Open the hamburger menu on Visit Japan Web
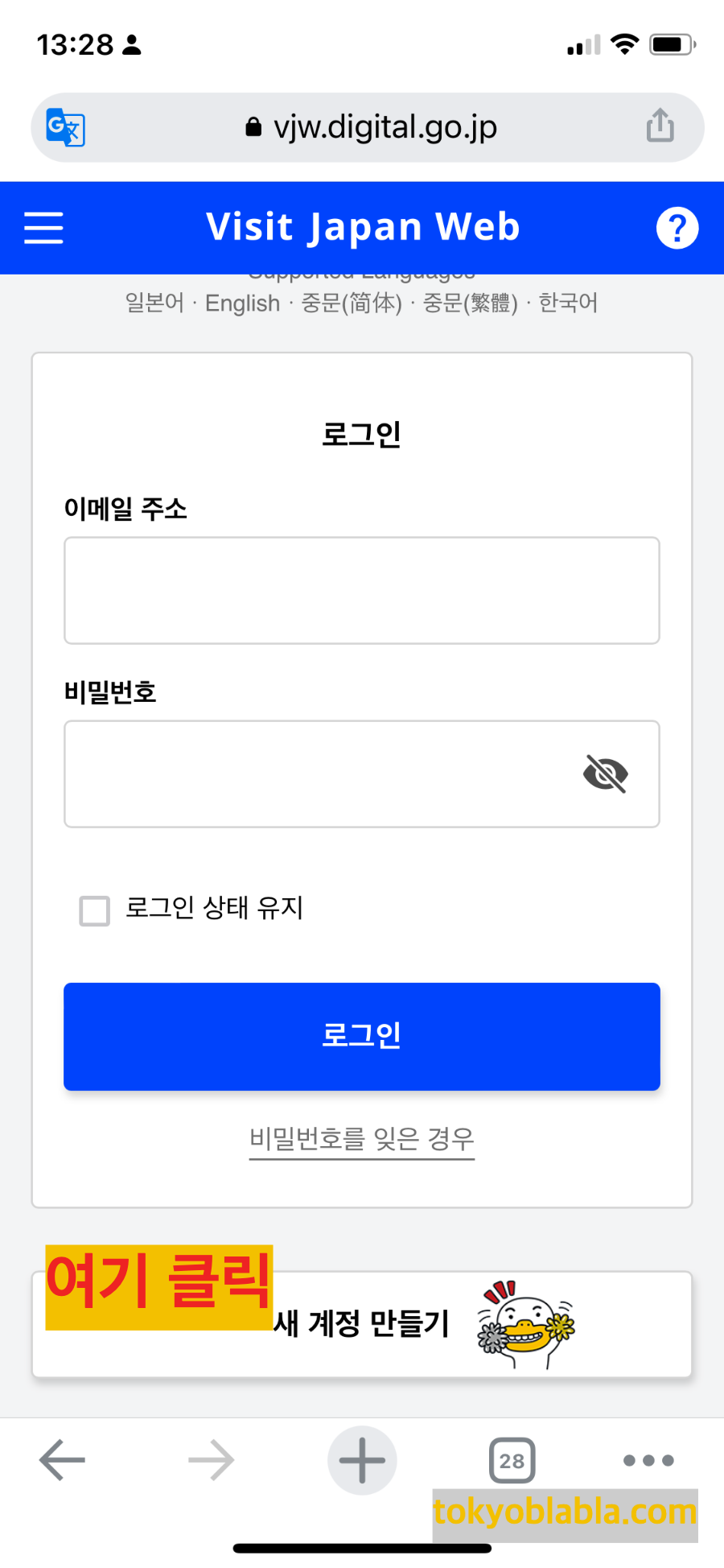This screenshot has width=724, height=1568. (43, 228)
